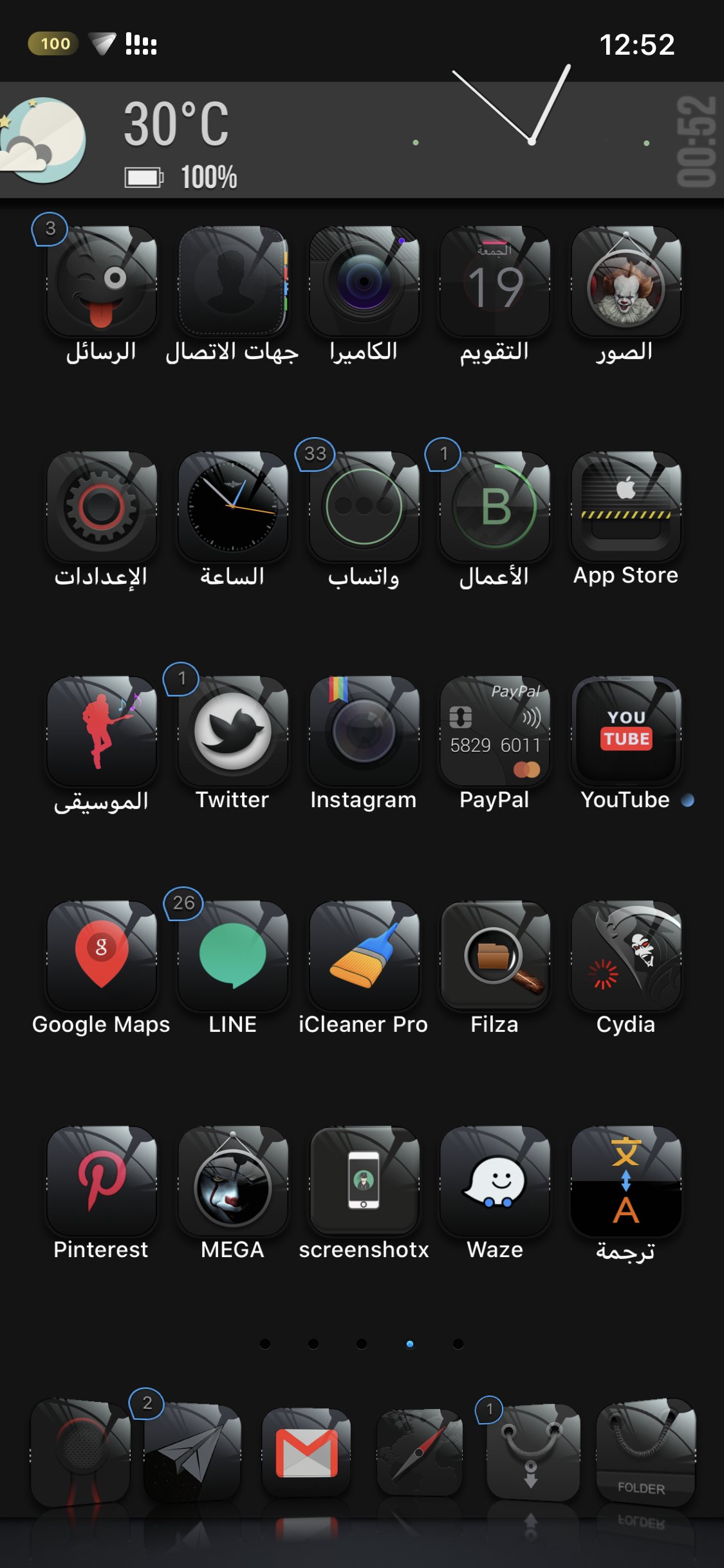724x1568 pixels.
Task: Open the Contacts app (جهات الاتصال)
Action: [232, 281]
